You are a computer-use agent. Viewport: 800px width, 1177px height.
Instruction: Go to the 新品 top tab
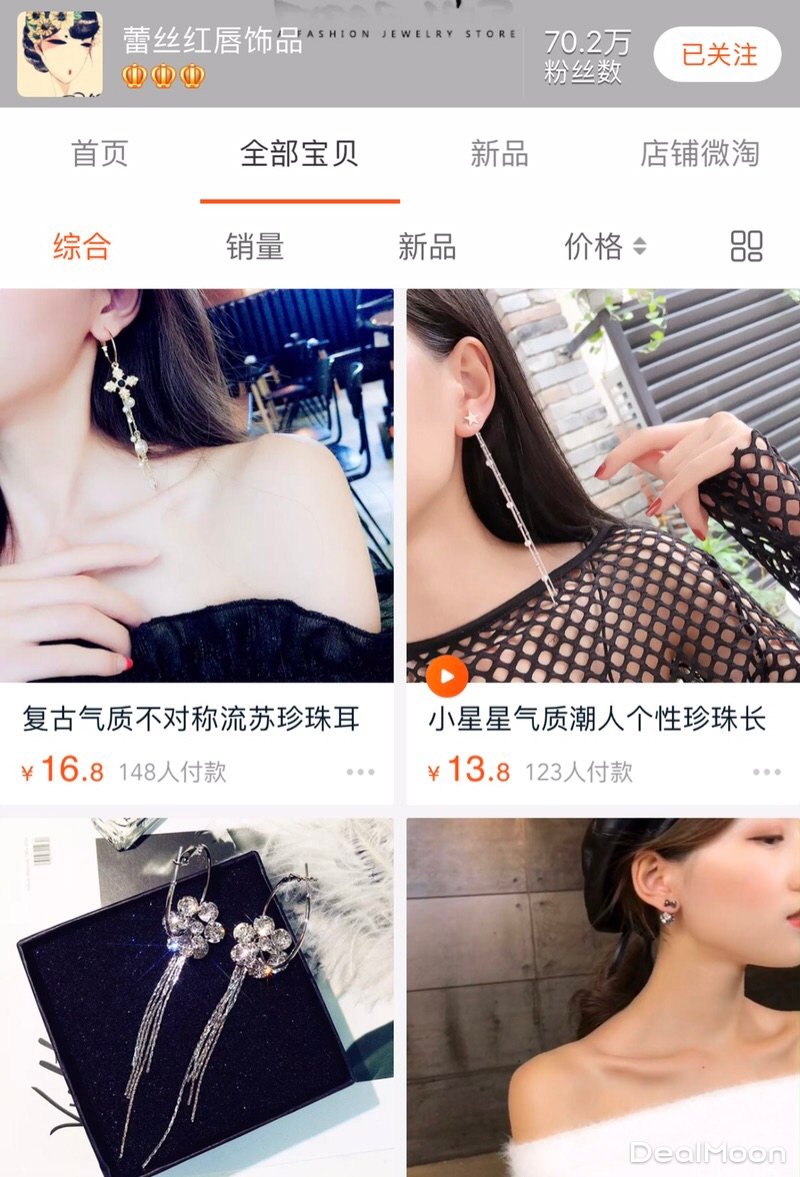[x=499, y=154]
